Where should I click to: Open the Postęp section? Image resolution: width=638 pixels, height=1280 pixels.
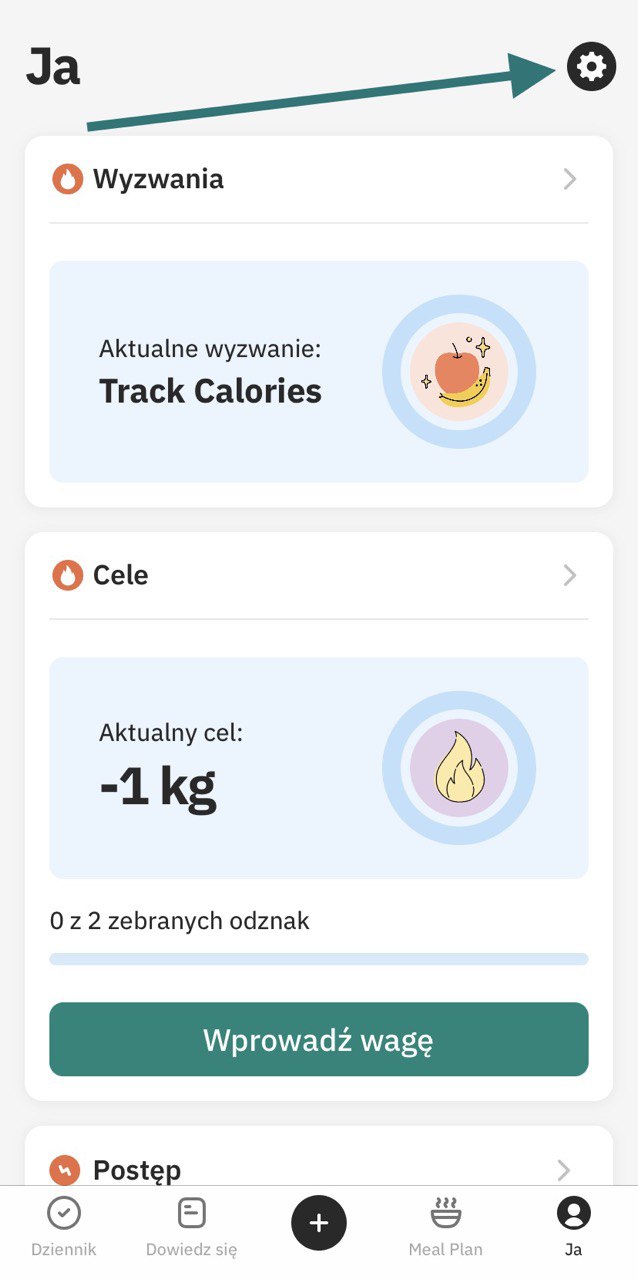click(x=318, y=1168)
